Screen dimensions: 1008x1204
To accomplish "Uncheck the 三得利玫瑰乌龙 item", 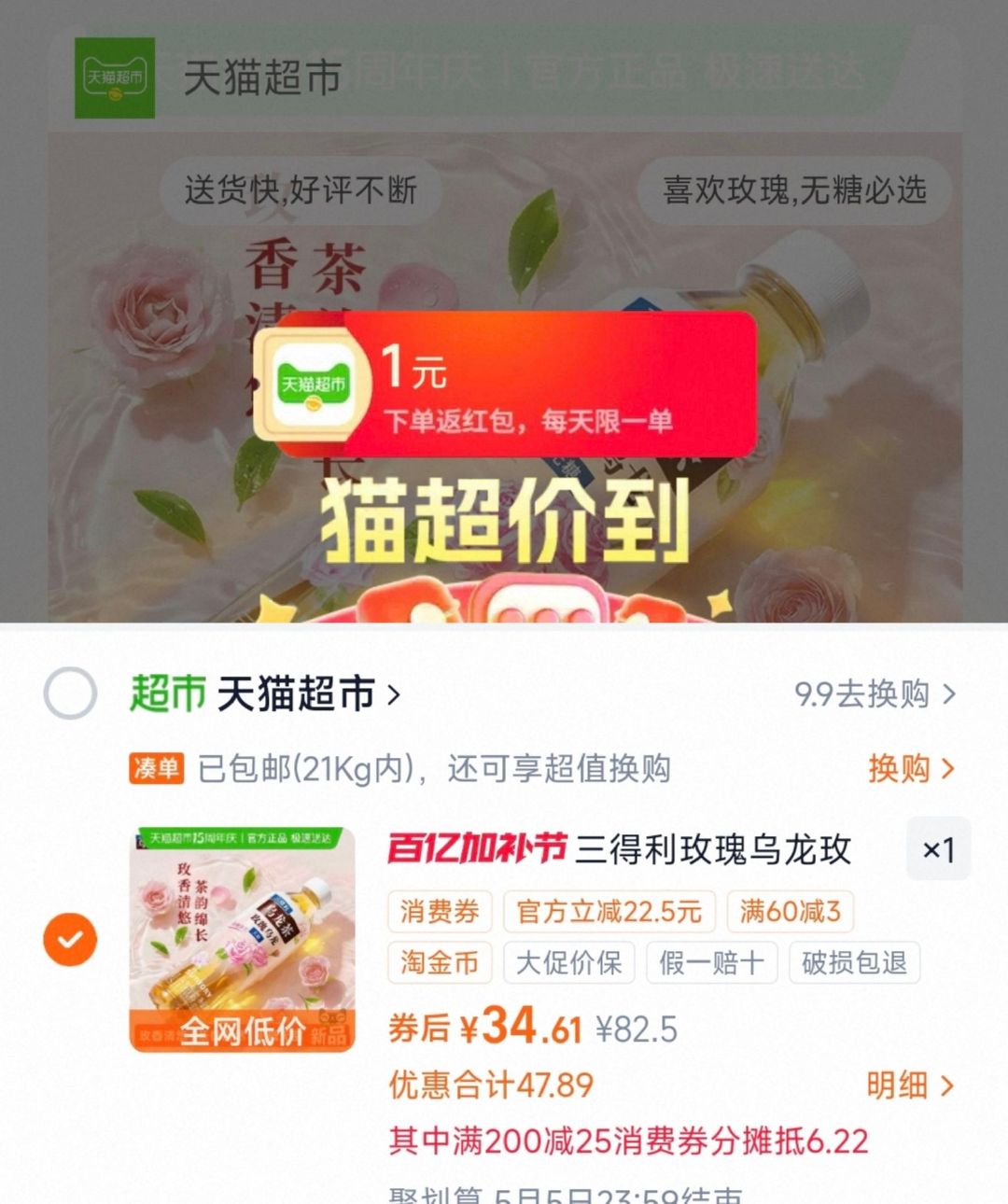I will coord(70,940).
